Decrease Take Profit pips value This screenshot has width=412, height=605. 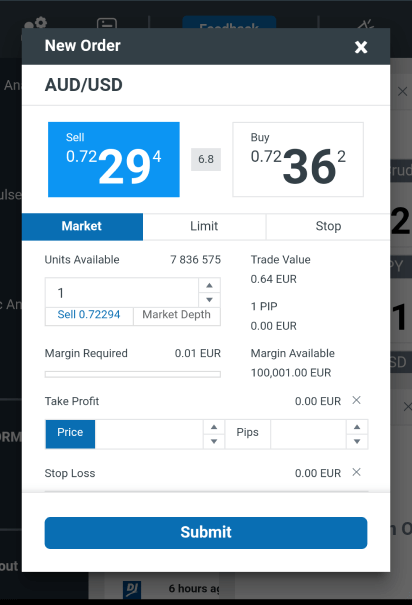click(357, 441)
